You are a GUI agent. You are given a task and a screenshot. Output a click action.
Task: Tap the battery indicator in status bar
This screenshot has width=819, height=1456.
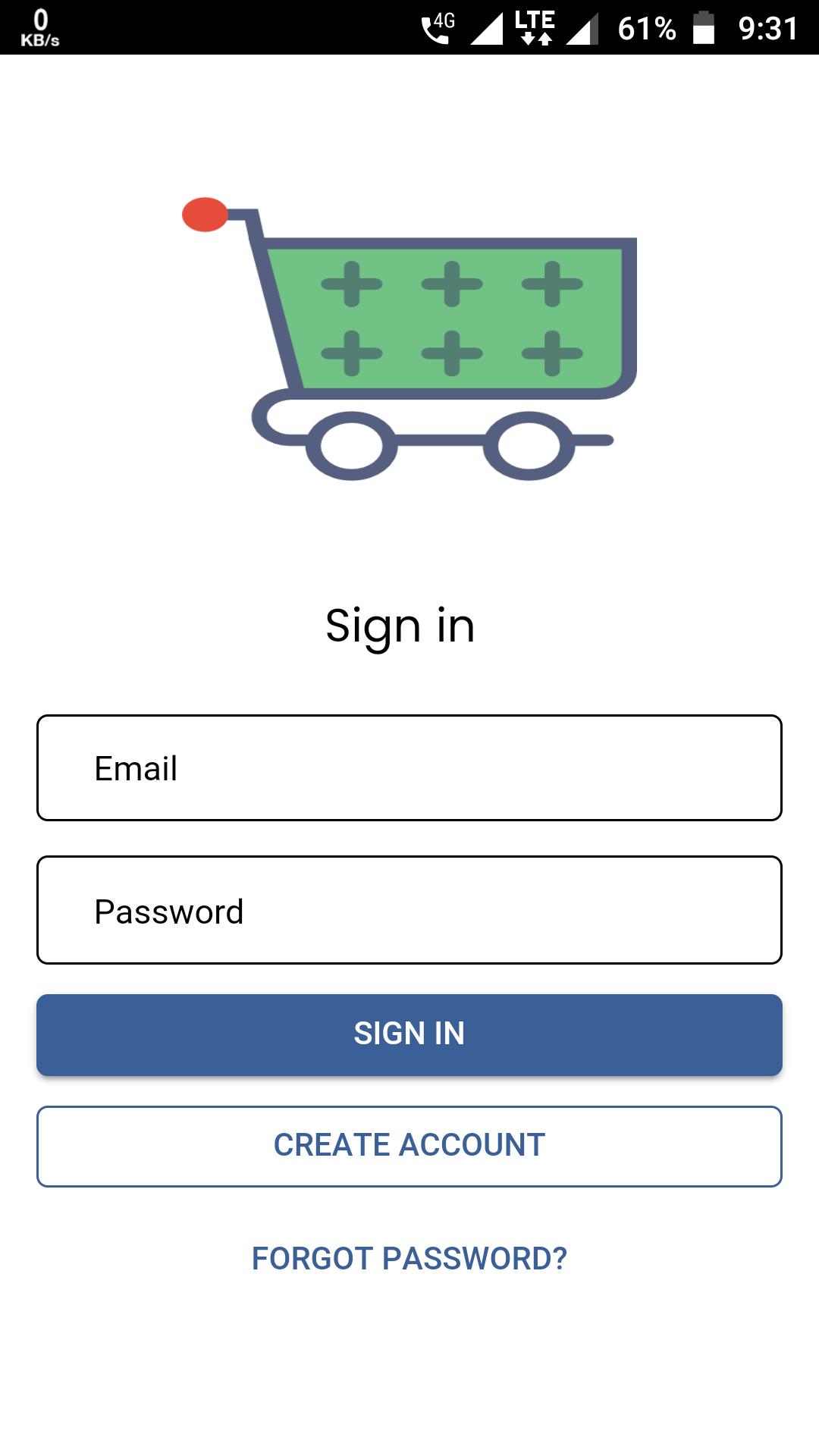pos(705,27)
